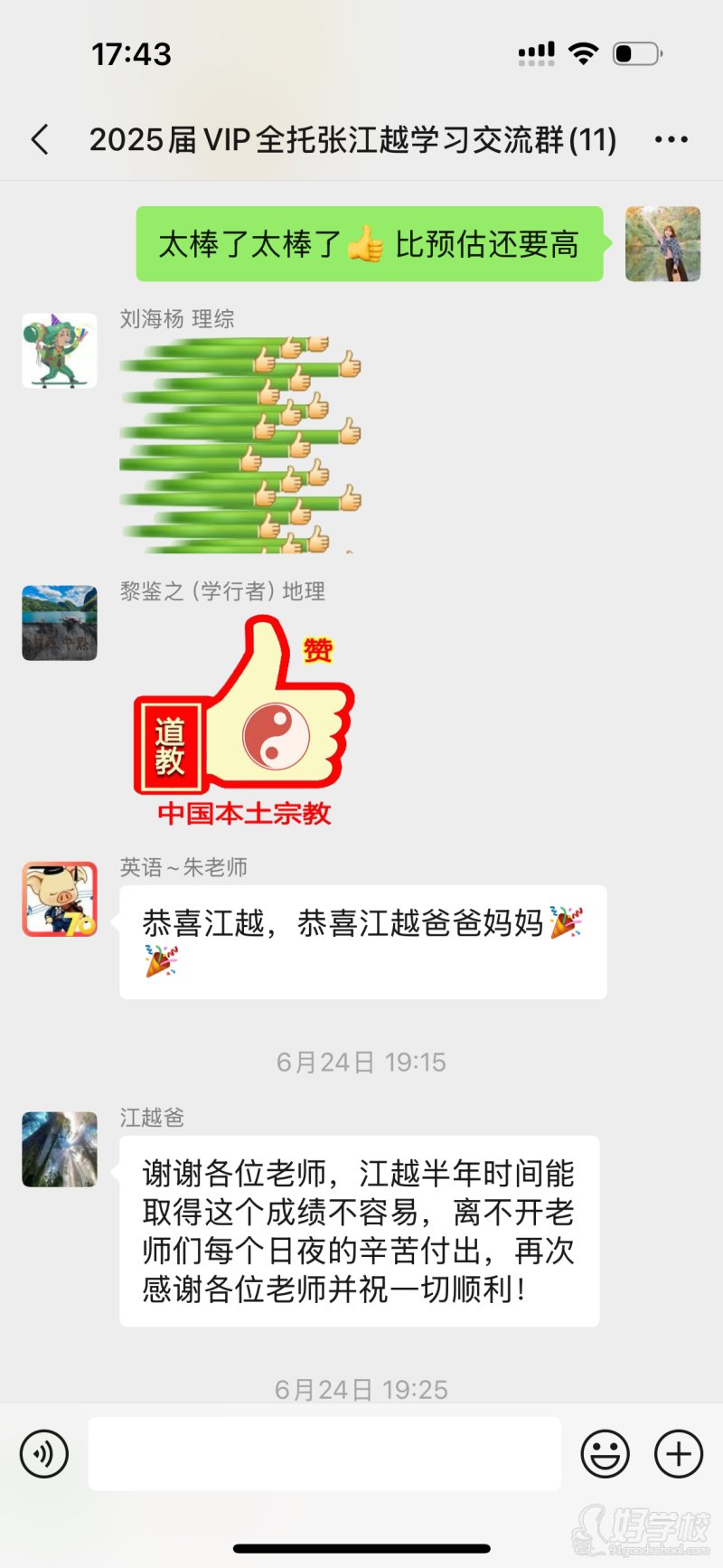Screen dimensions: 723x1568
Task: Open the plus attachments menu
Action: tap(679, 1454)
